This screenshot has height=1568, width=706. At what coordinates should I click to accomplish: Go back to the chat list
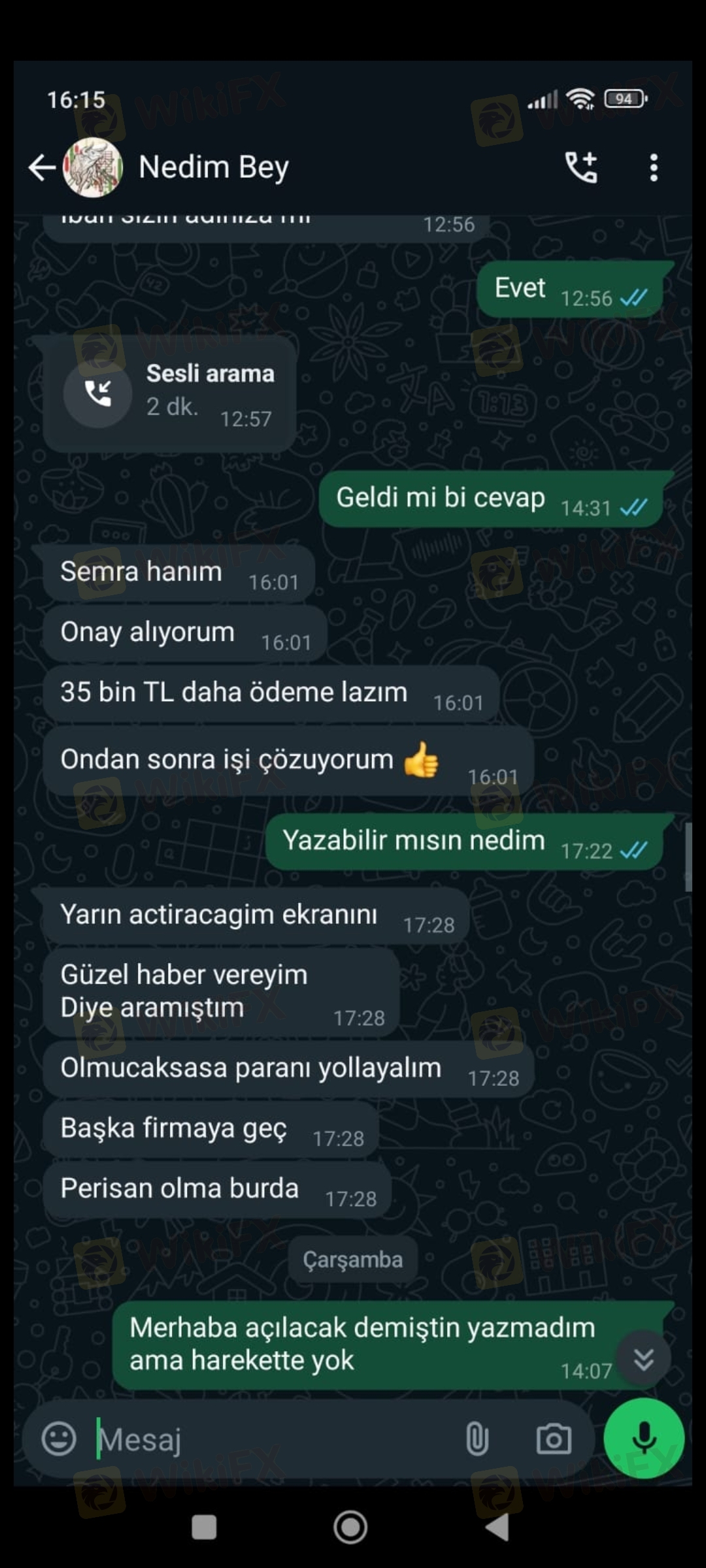[x=42, y=168]
